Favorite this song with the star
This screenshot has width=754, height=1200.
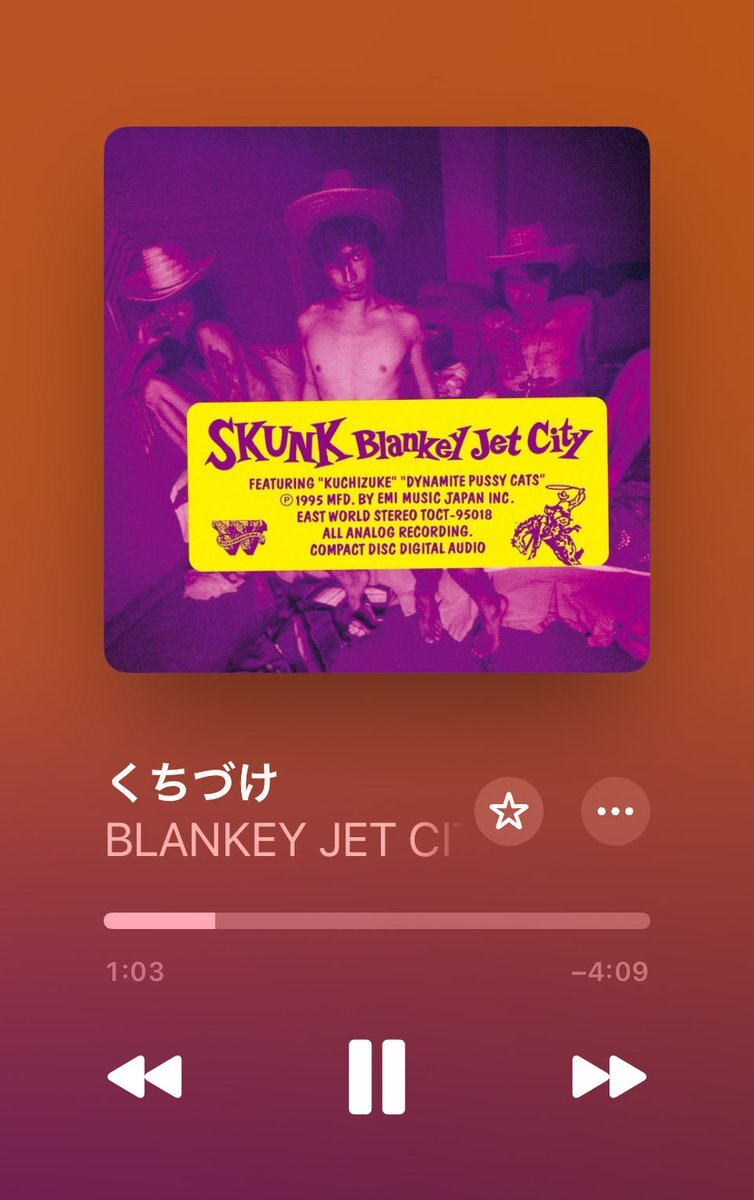tap(509, 811)
